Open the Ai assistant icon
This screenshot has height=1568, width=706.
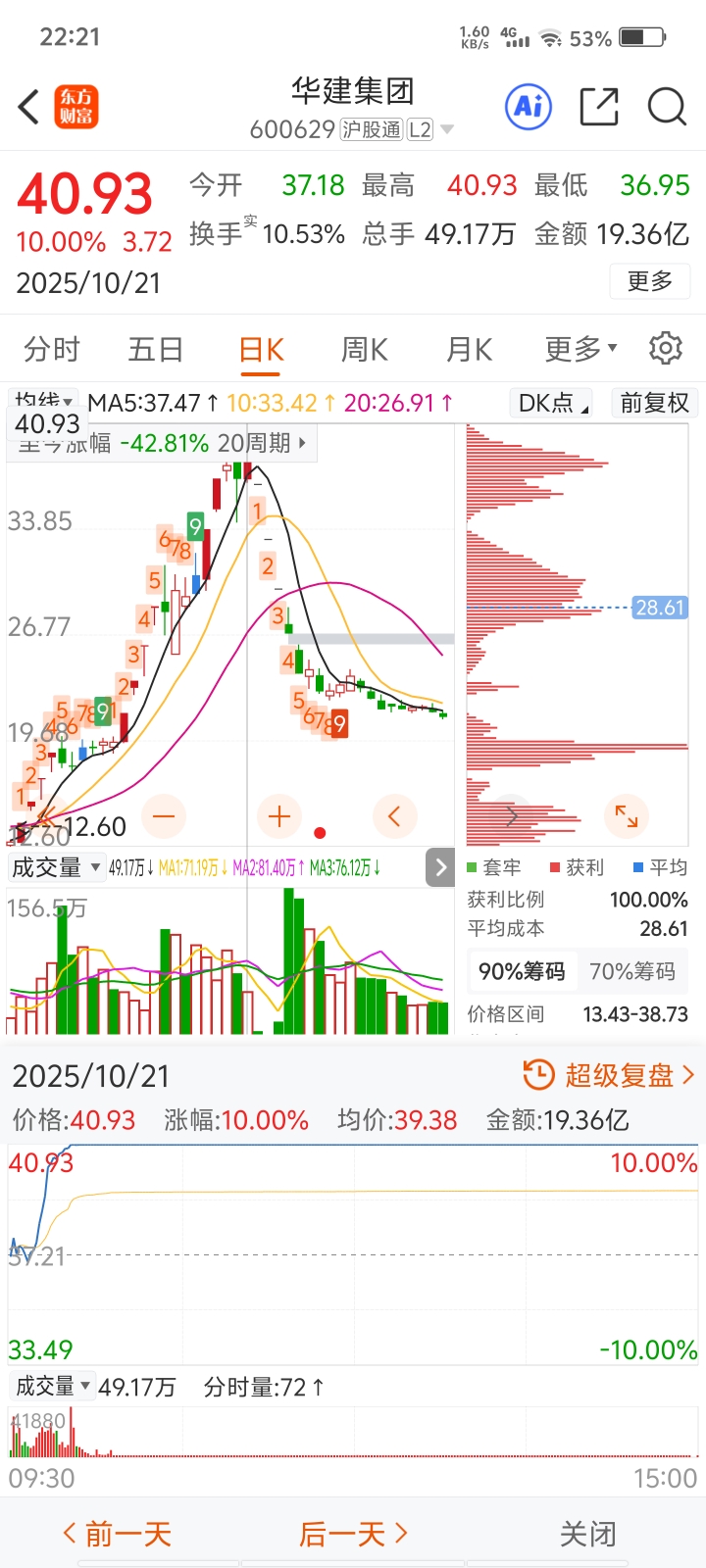click(x=529, y=107)
